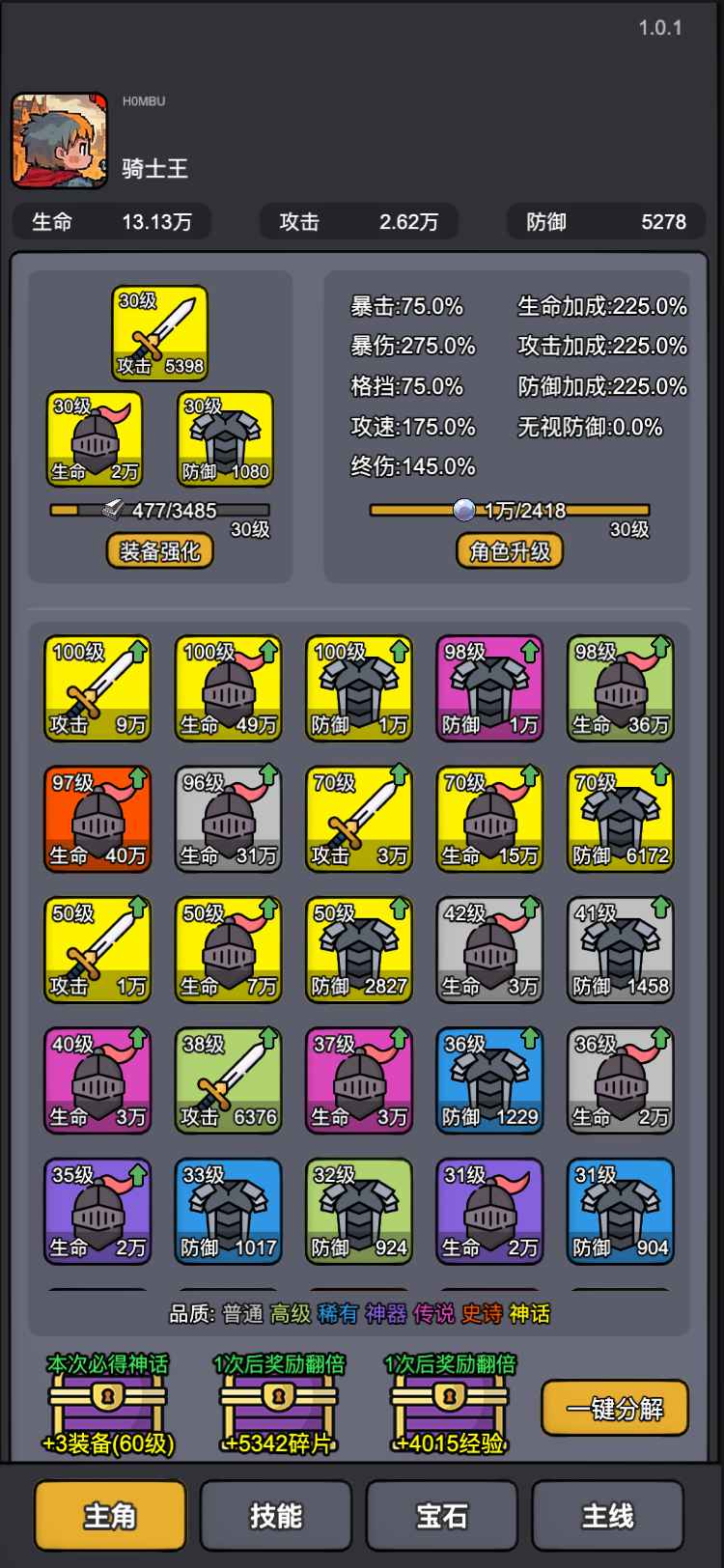The width and height of the screenshot is (724, 1568).
Task: Select the 38级 sword with 攻击 6376
Action: point(228,1080)
